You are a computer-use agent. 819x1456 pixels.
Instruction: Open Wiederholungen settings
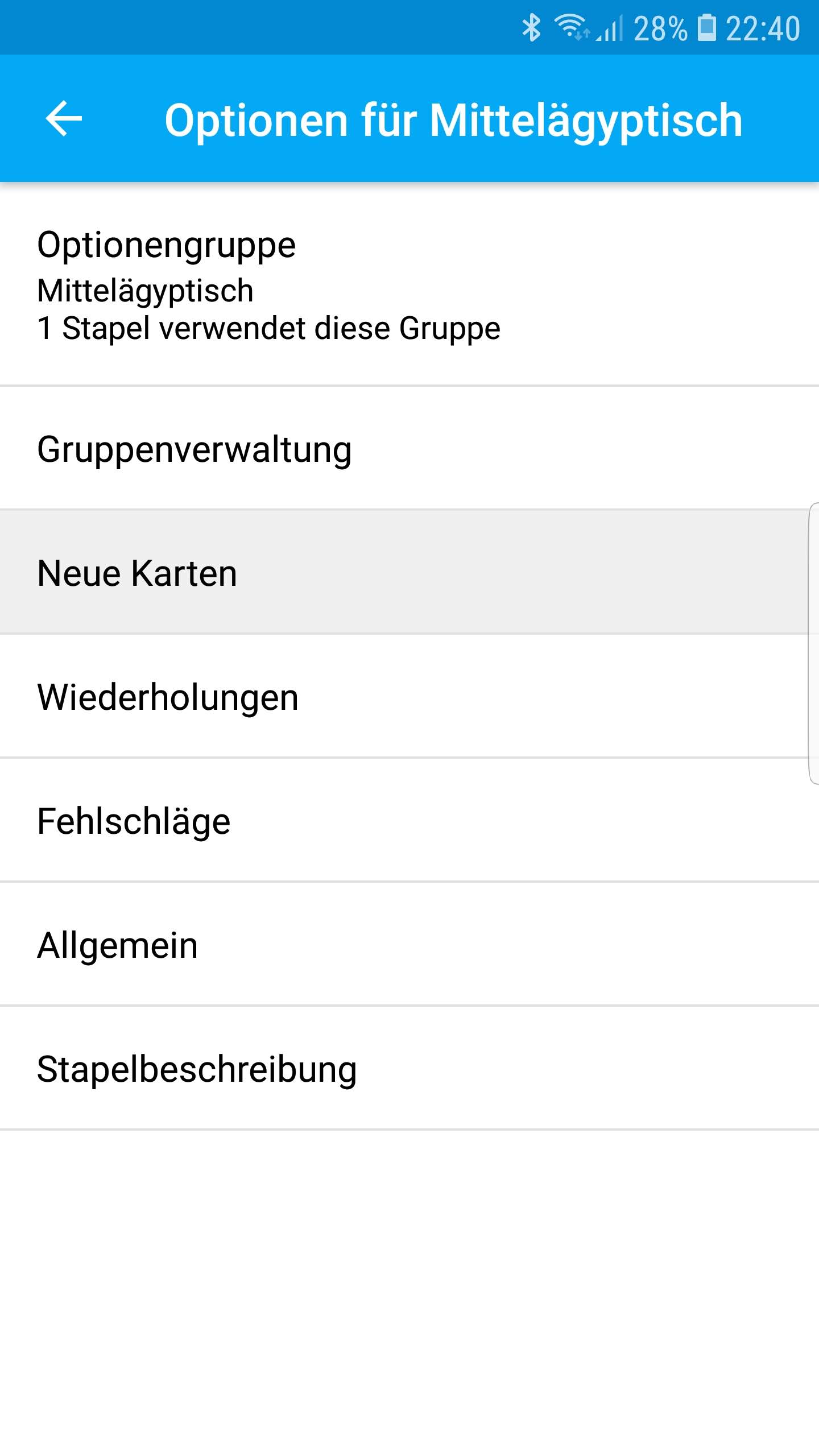tap(409, 697)
